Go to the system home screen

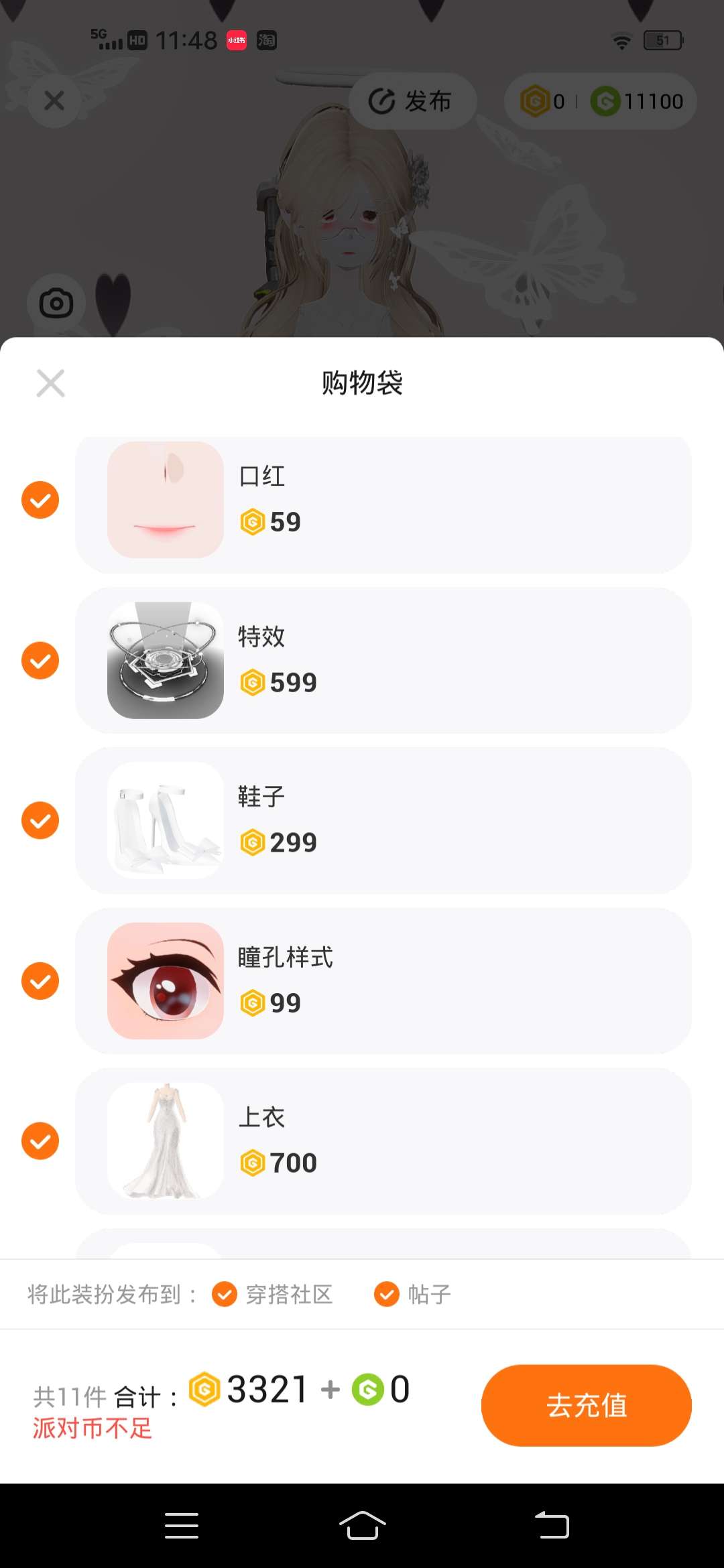pos(362,1526)
